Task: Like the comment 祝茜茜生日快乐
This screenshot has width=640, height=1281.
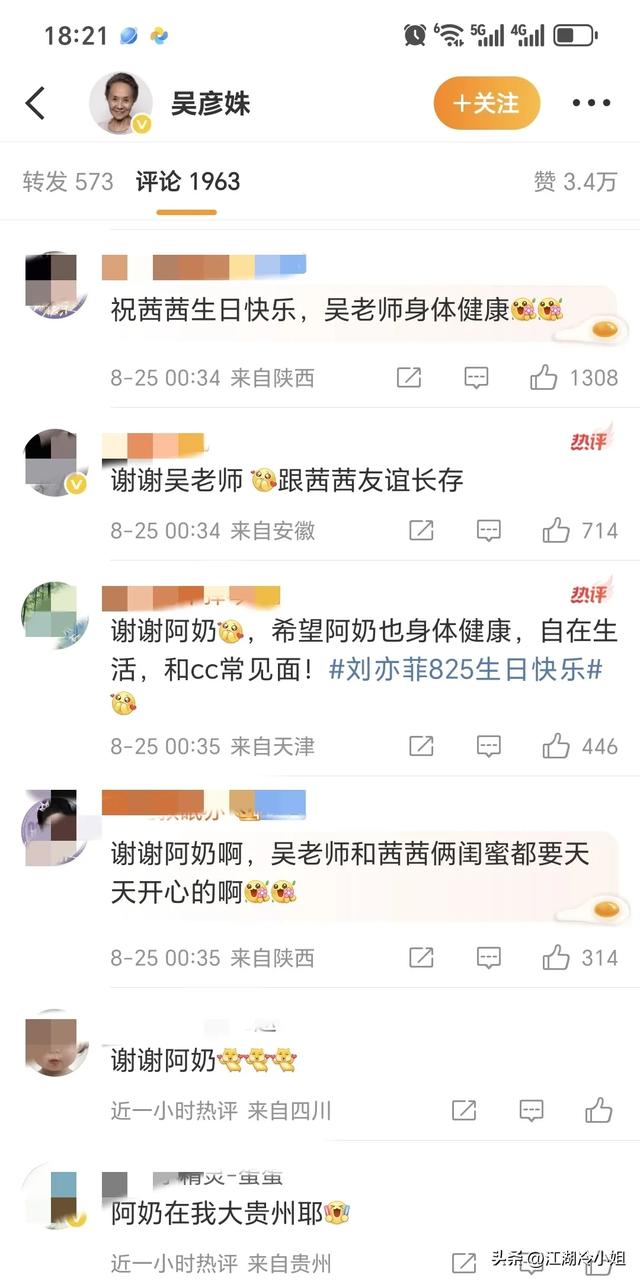Action: point(544,377)
